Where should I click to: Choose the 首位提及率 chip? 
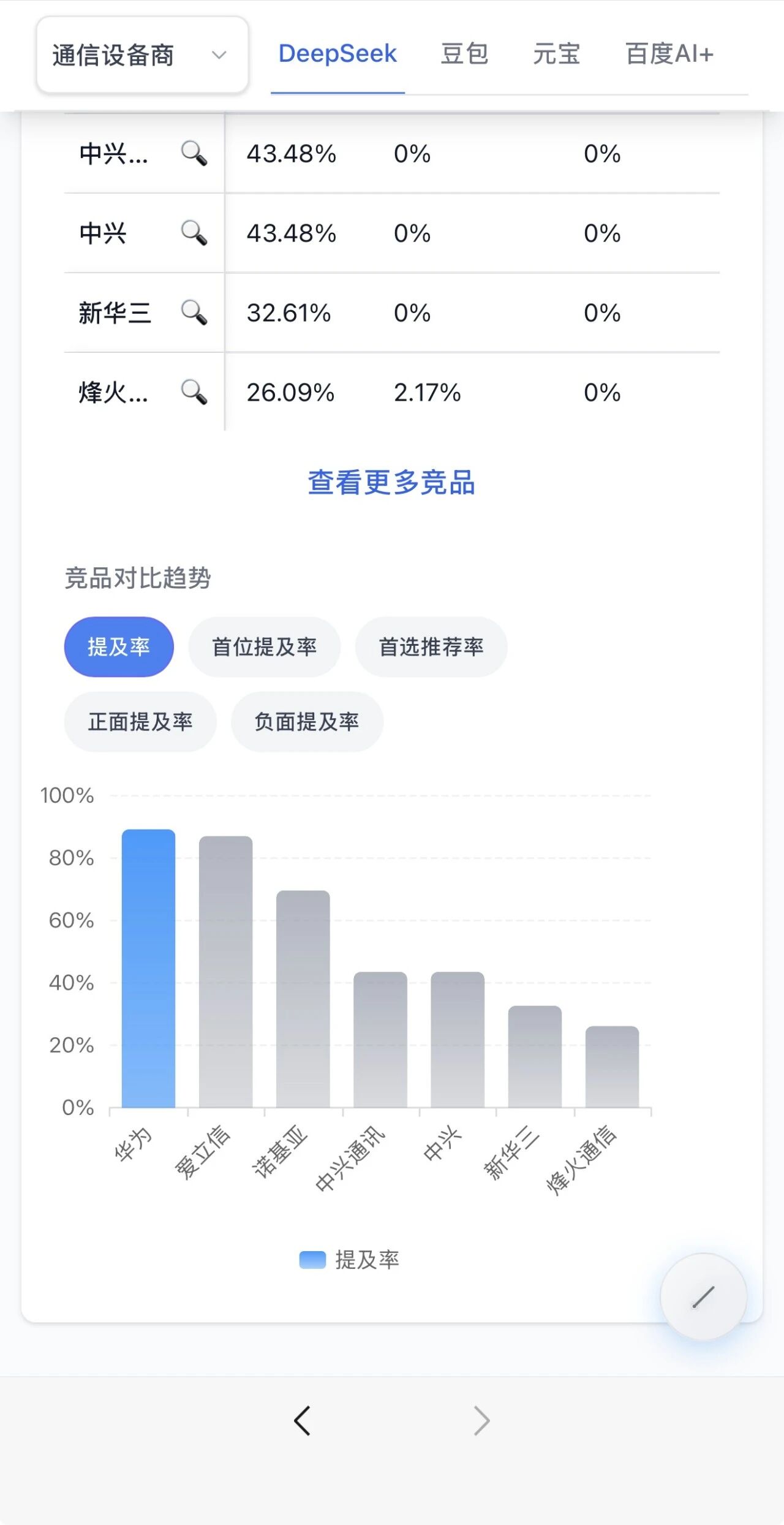coord(264,647)
